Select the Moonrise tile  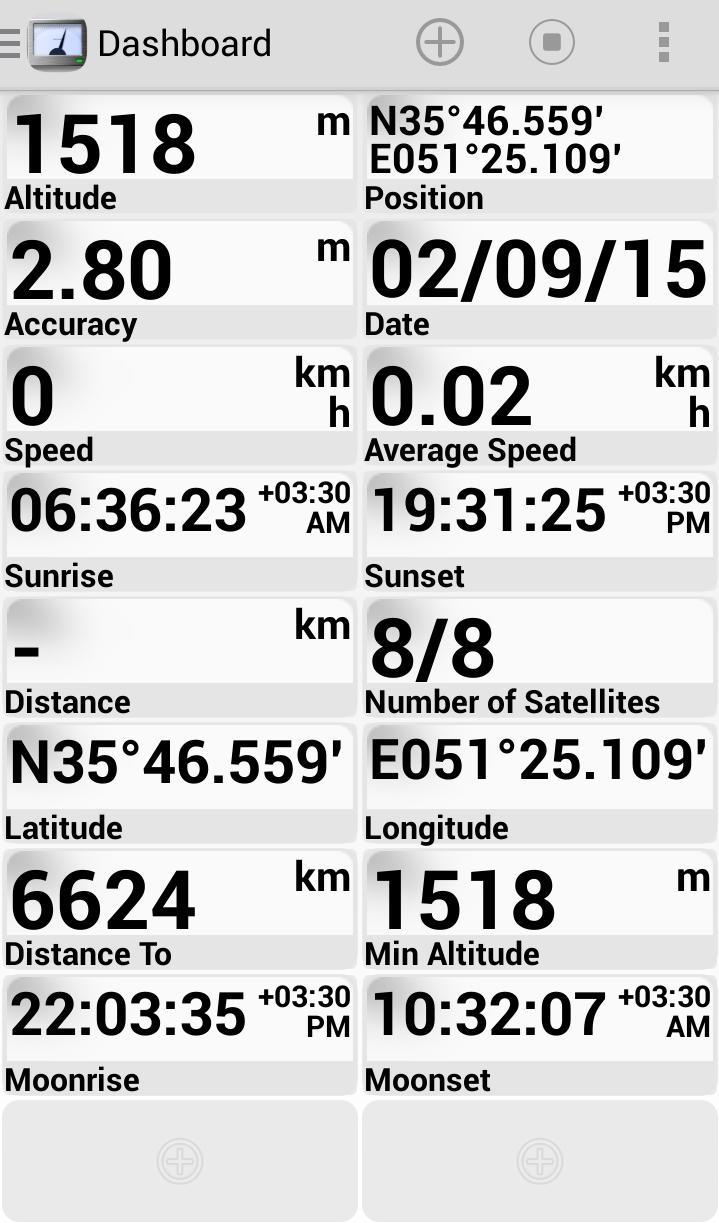coord(180,1037)
